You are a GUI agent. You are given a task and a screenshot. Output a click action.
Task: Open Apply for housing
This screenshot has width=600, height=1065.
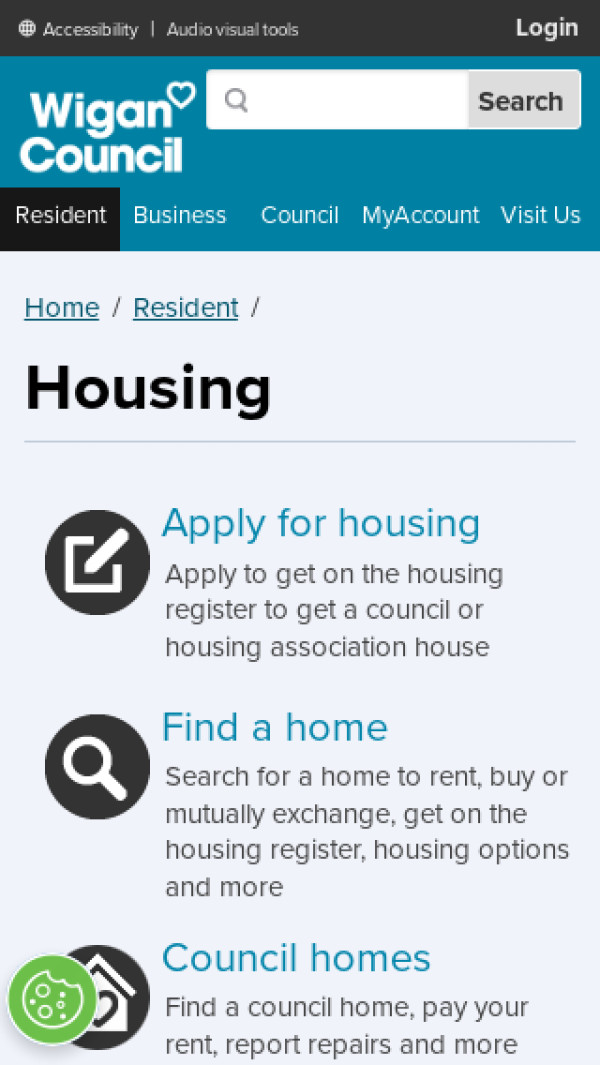point(321,523)
